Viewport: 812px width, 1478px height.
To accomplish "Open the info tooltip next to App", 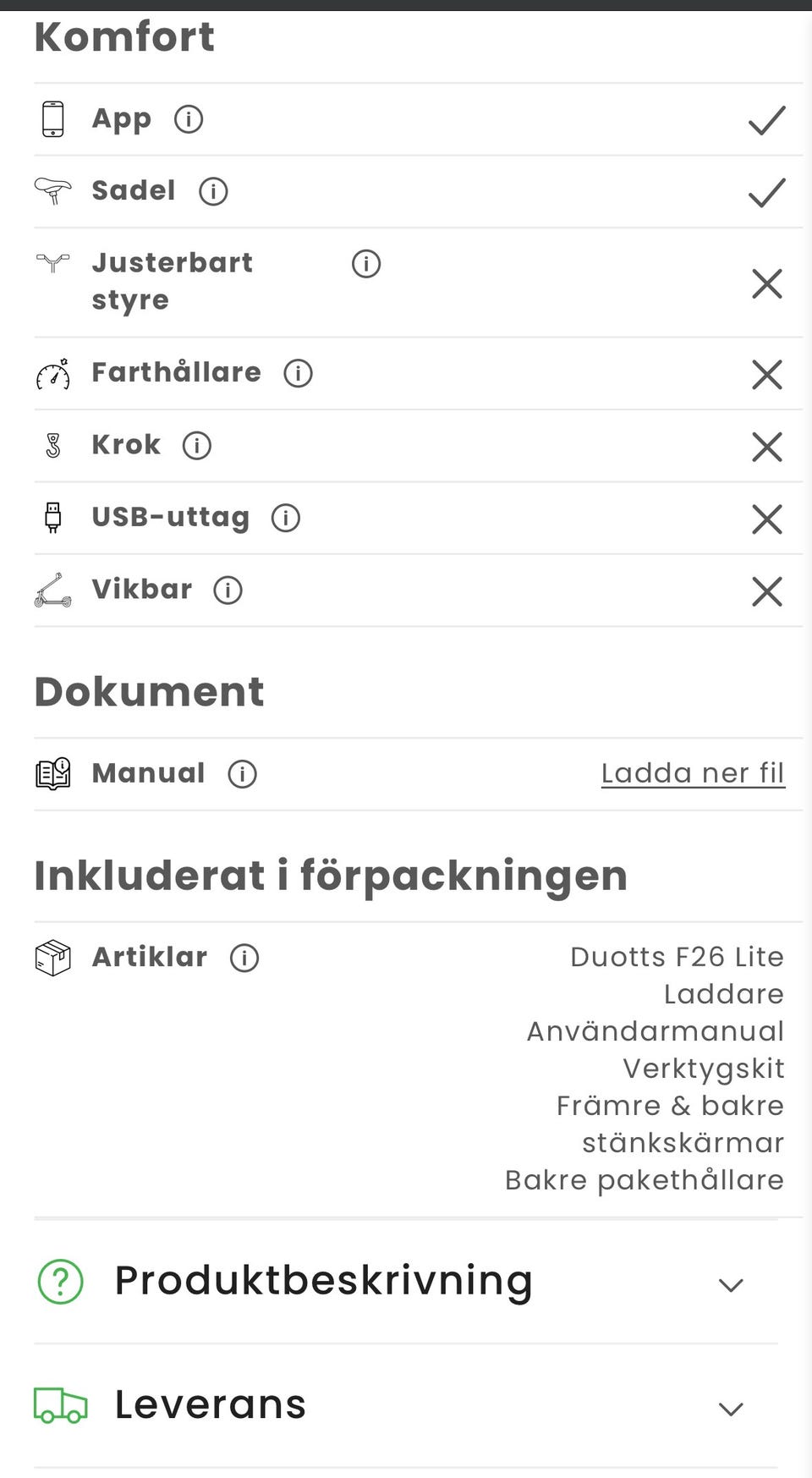I will (x=189, y=118).
